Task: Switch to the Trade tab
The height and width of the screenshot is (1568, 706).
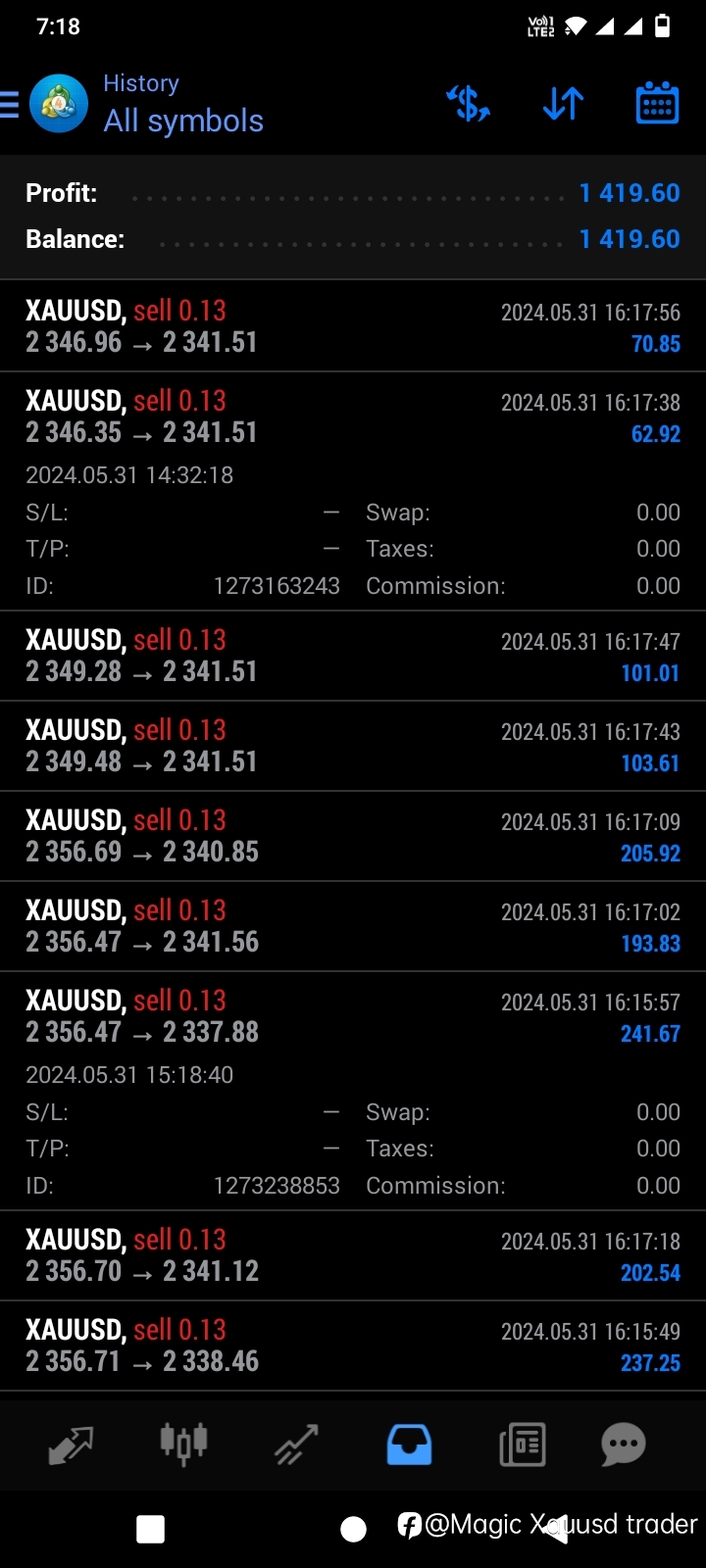Action: click(x=296, y=1445)
